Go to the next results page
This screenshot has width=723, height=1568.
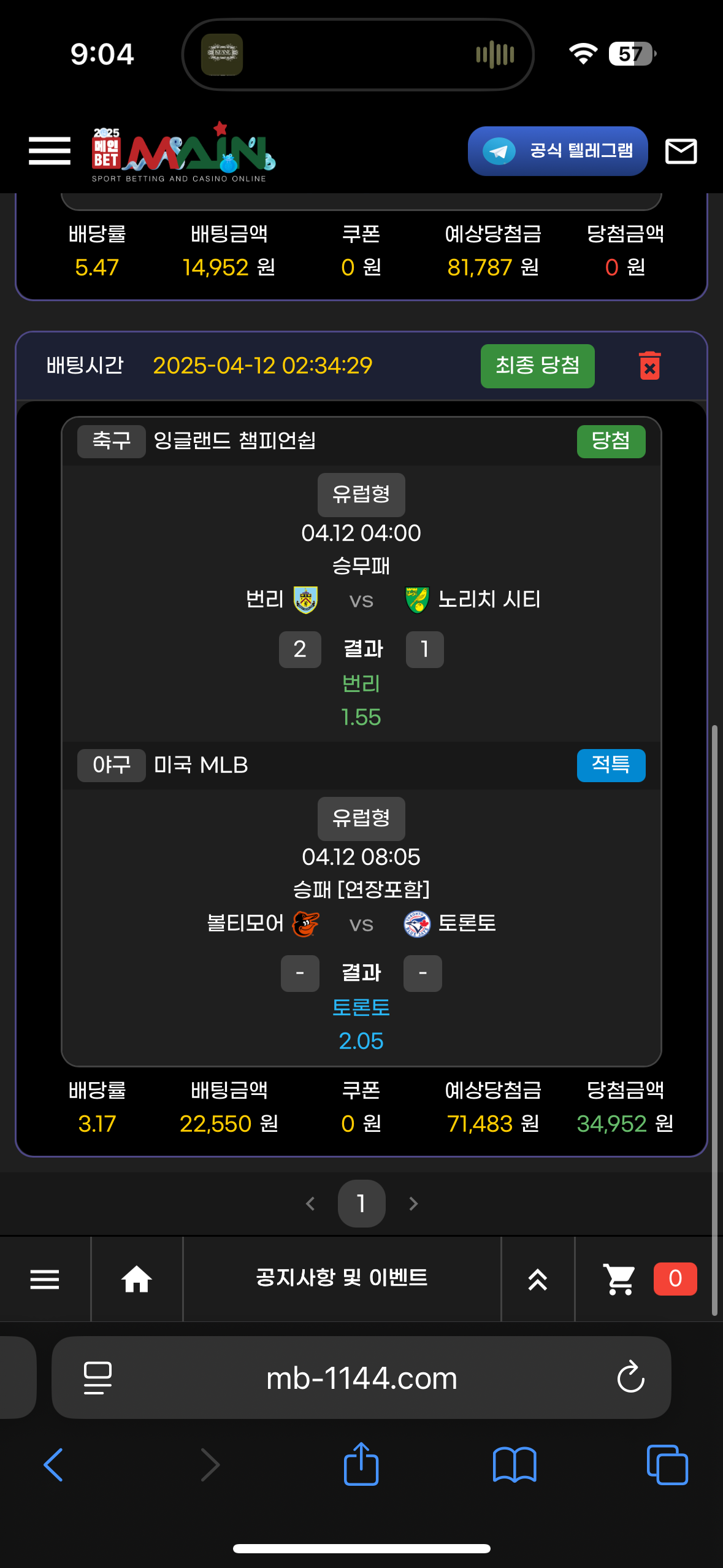coord(413,1204)
